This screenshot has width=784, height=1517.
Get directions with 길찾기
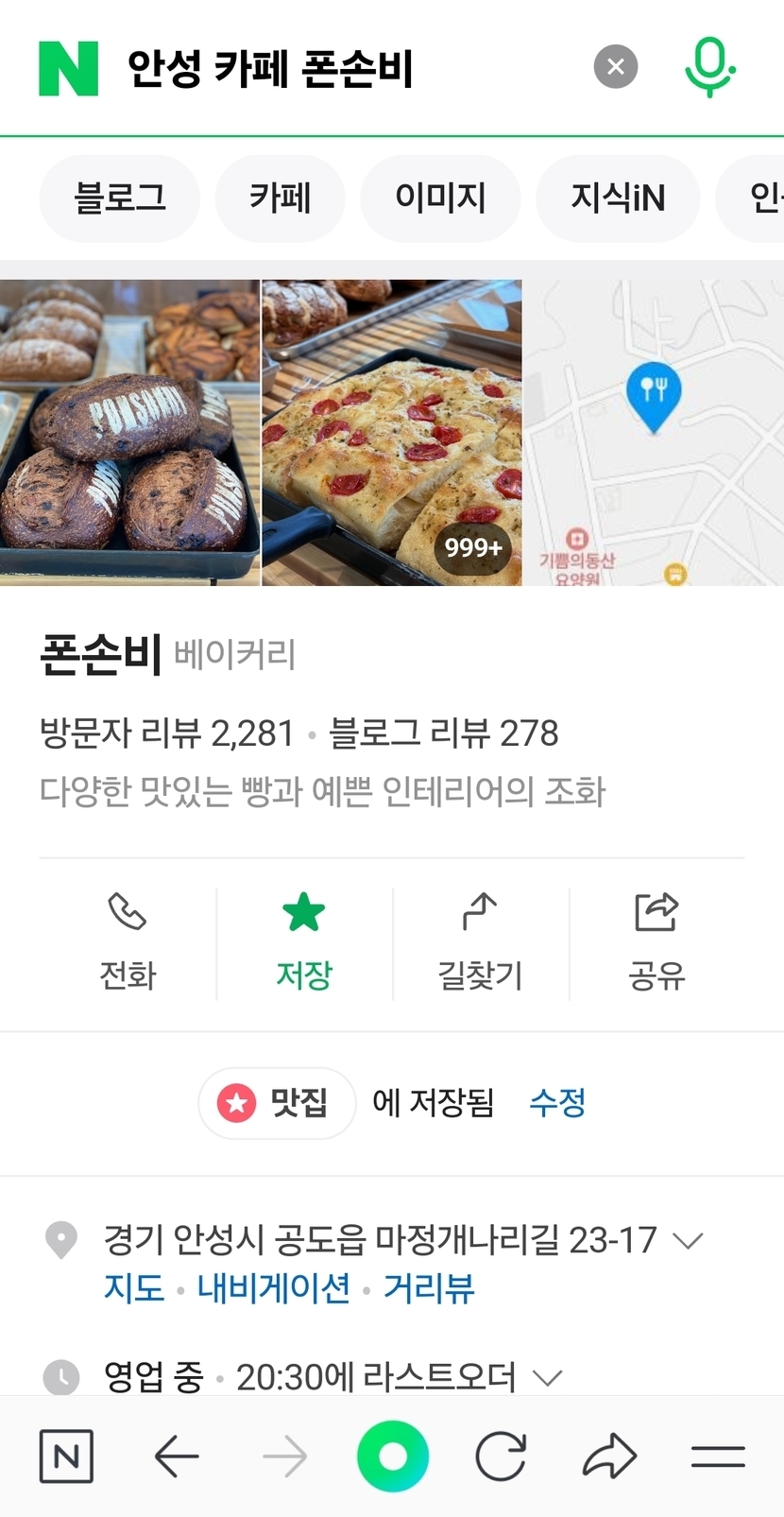[x=480, y=942]
